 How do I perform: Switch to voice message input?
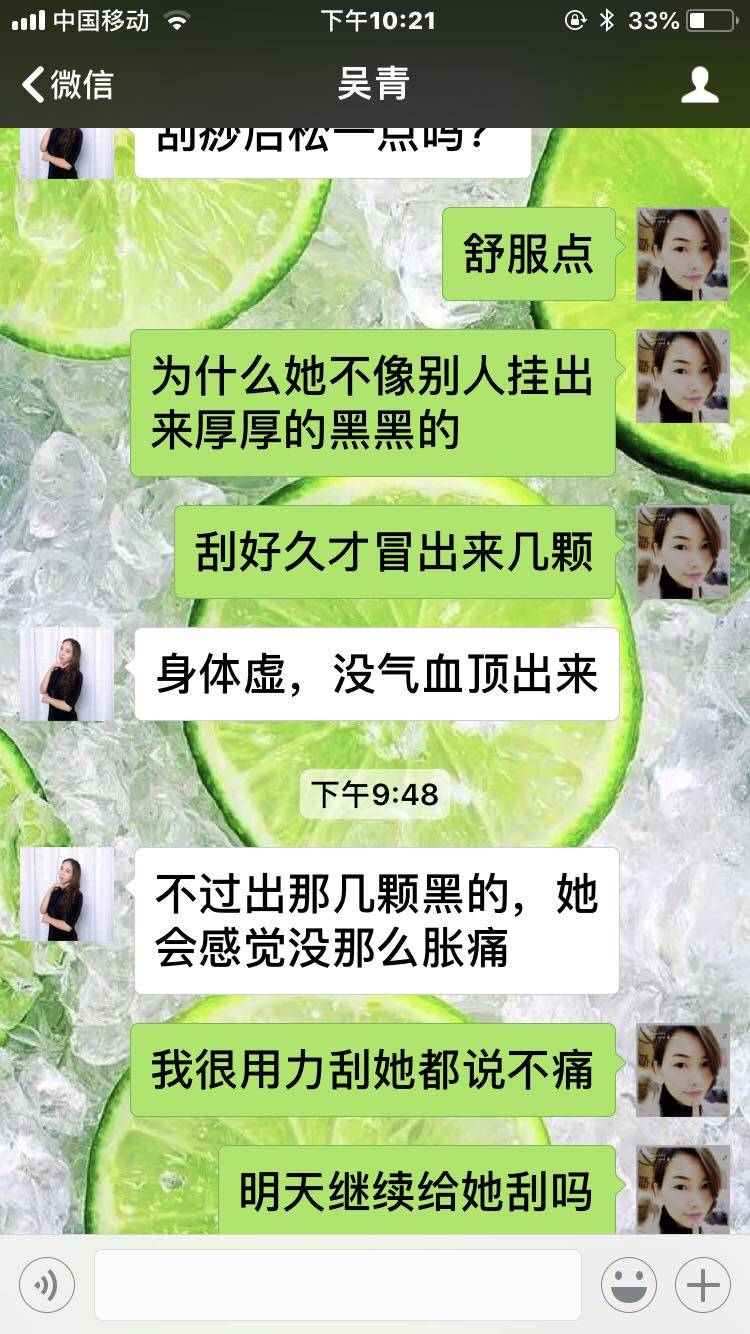47,1285
